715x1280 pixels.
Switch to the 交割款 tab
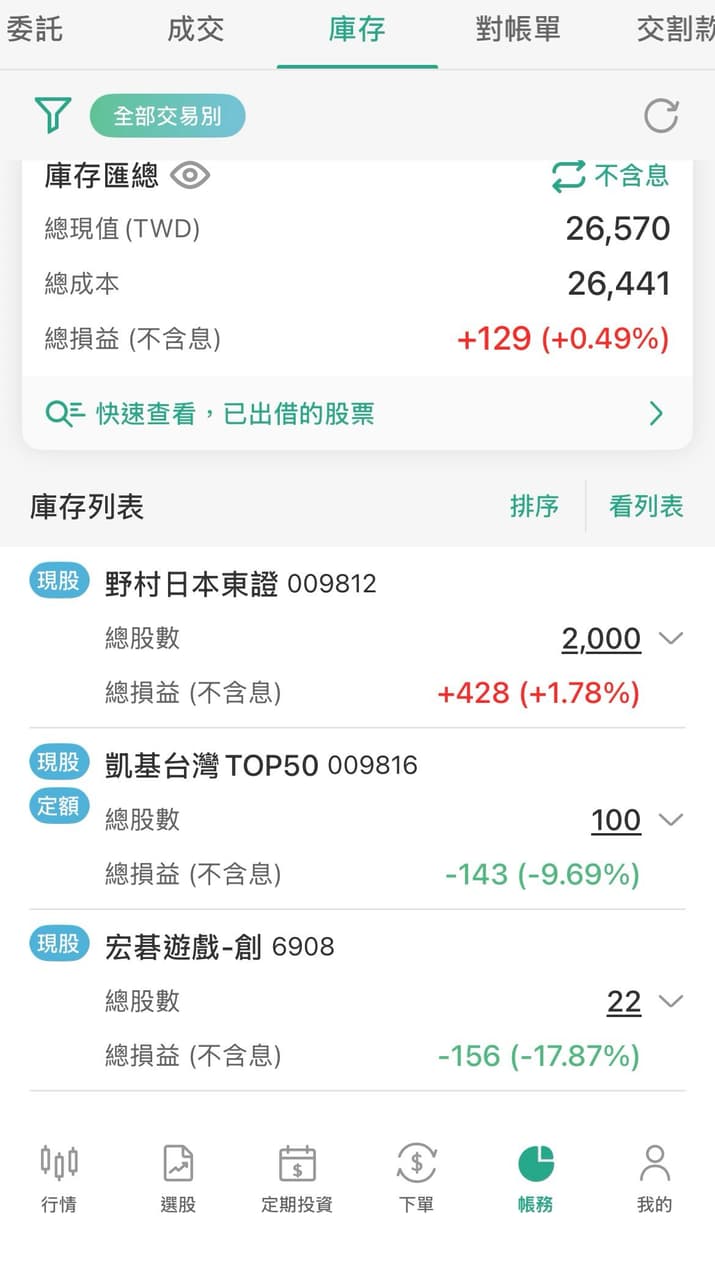pyautogui.click(x=676, y=30)
